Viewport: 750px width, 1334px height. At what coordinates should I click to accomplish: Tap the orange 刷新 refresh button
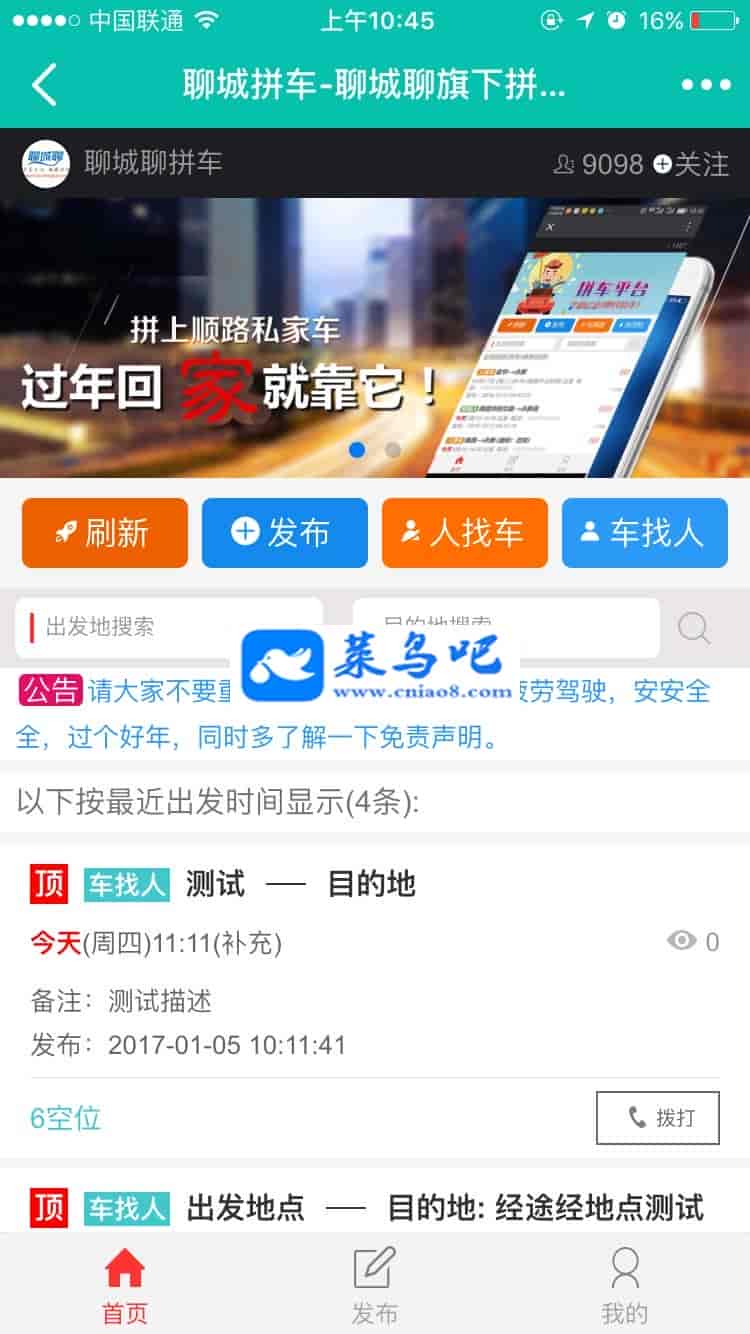[105, 533]
